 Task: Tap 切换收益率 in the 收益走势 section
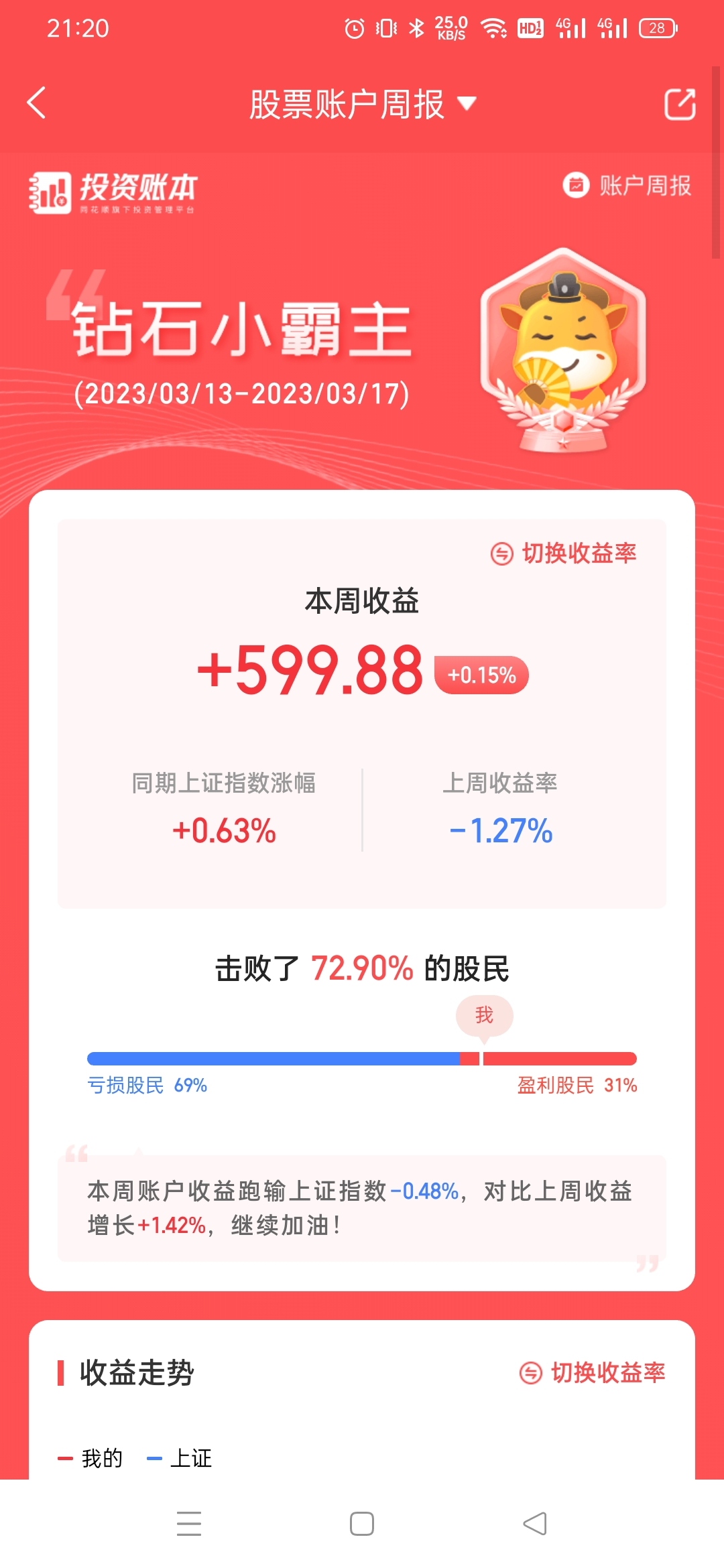593,1373
